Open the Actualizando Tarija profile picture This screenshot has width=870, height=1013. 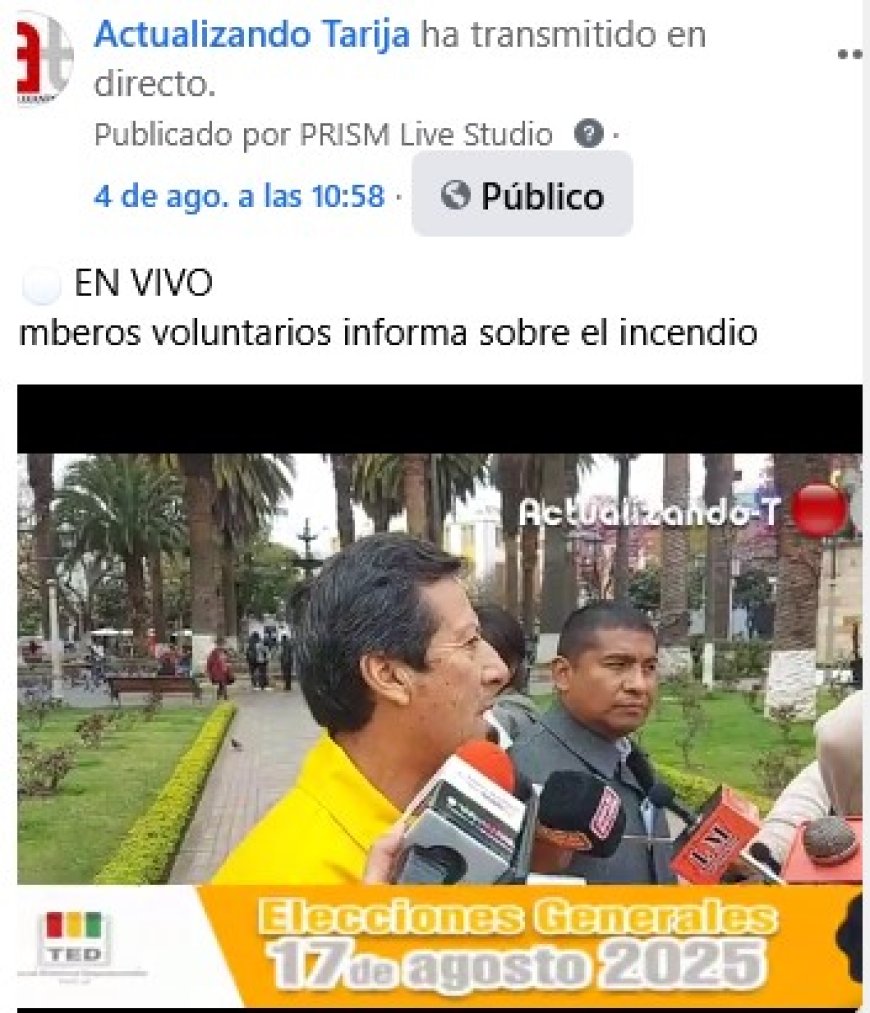43,59
